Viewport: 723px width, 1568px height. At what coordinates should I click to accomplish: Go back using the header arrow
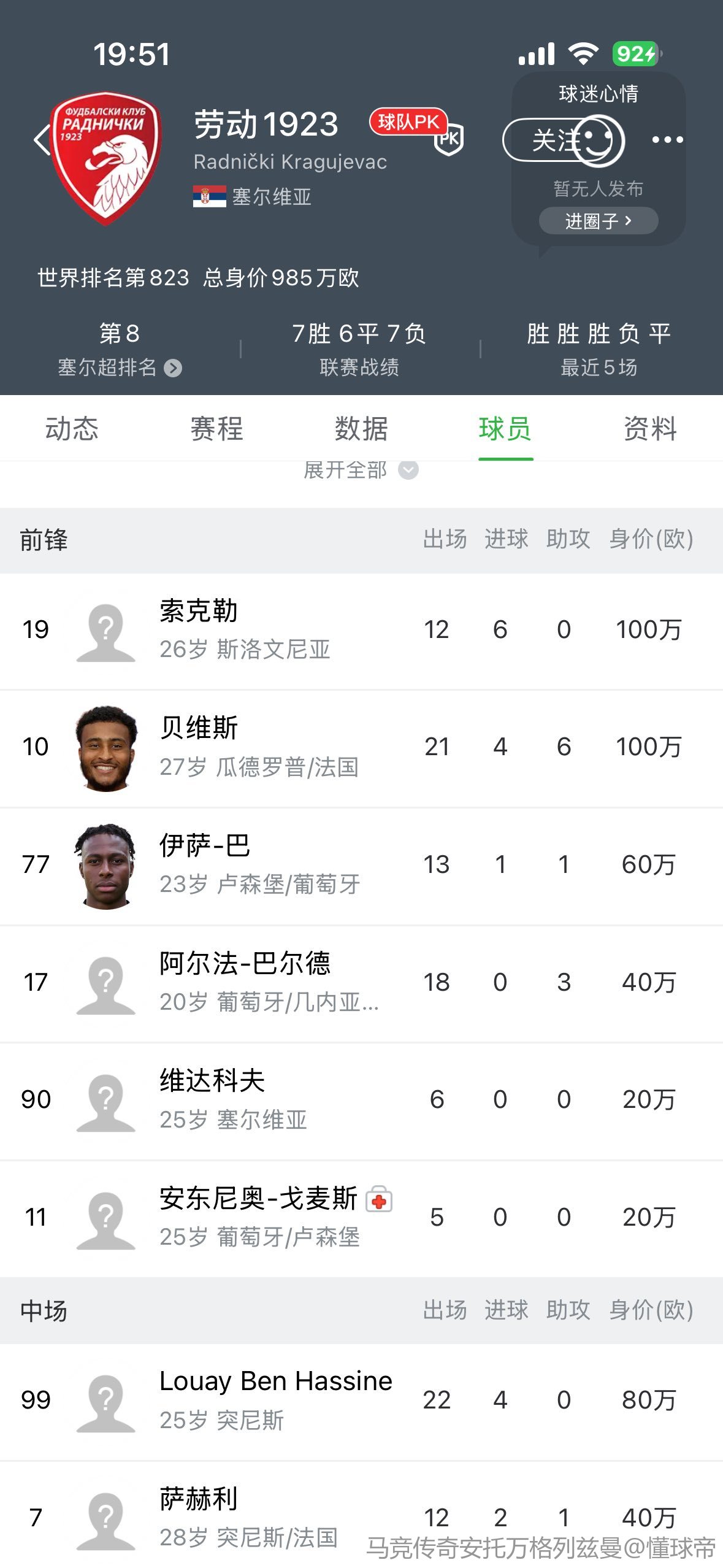(42, 140)
